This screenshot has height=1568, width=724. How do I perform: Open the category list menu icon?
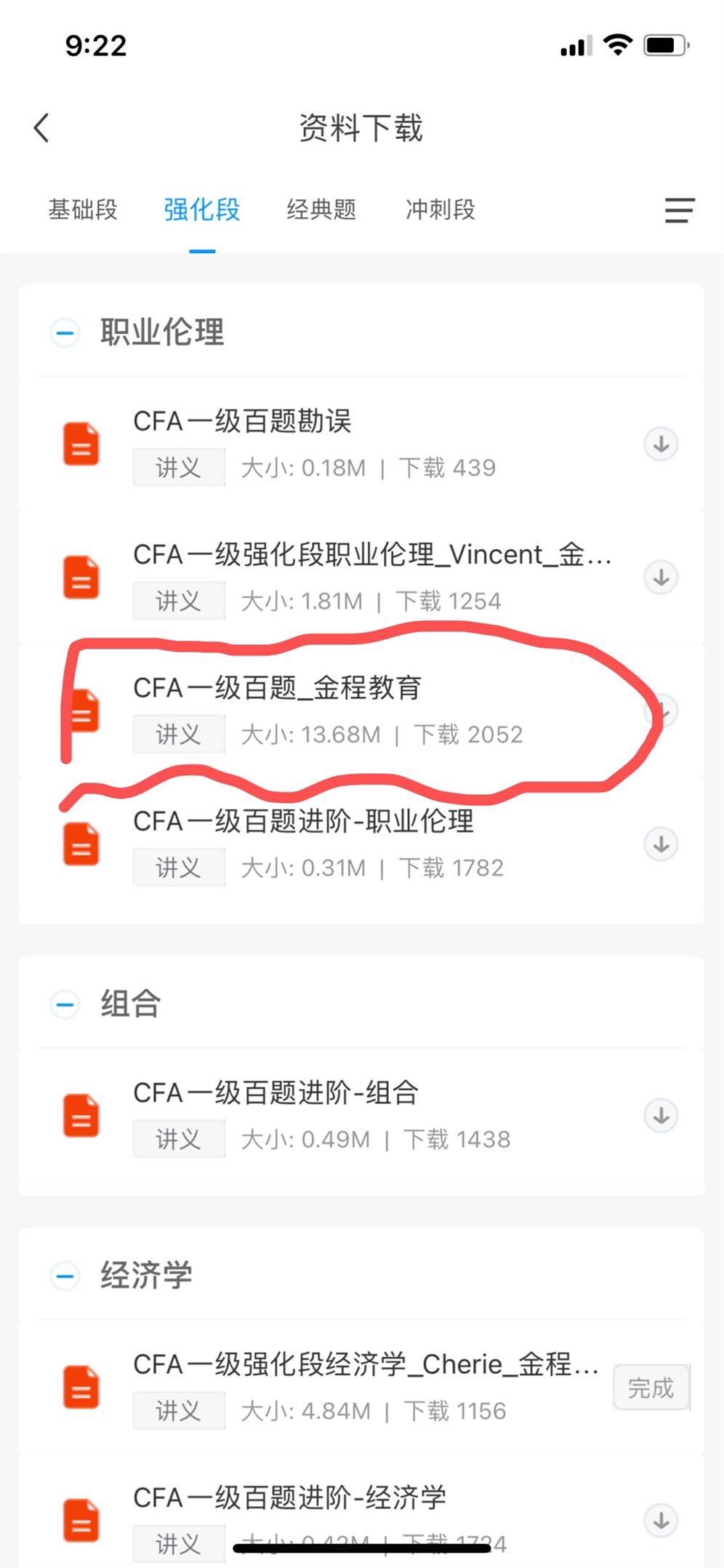[679, 210]
